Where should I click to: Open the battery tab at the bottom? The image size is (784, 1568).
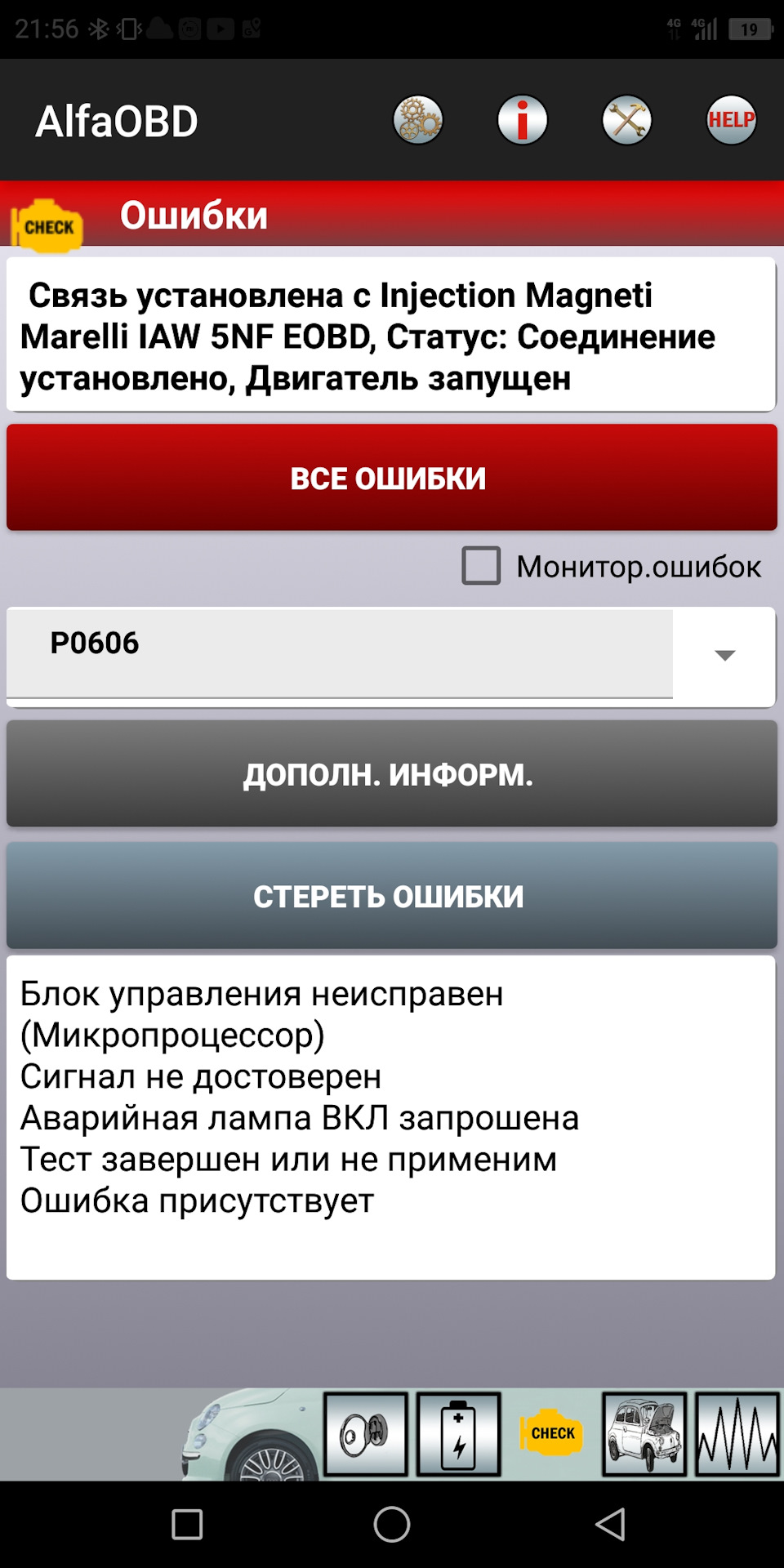coord(458,1434)
